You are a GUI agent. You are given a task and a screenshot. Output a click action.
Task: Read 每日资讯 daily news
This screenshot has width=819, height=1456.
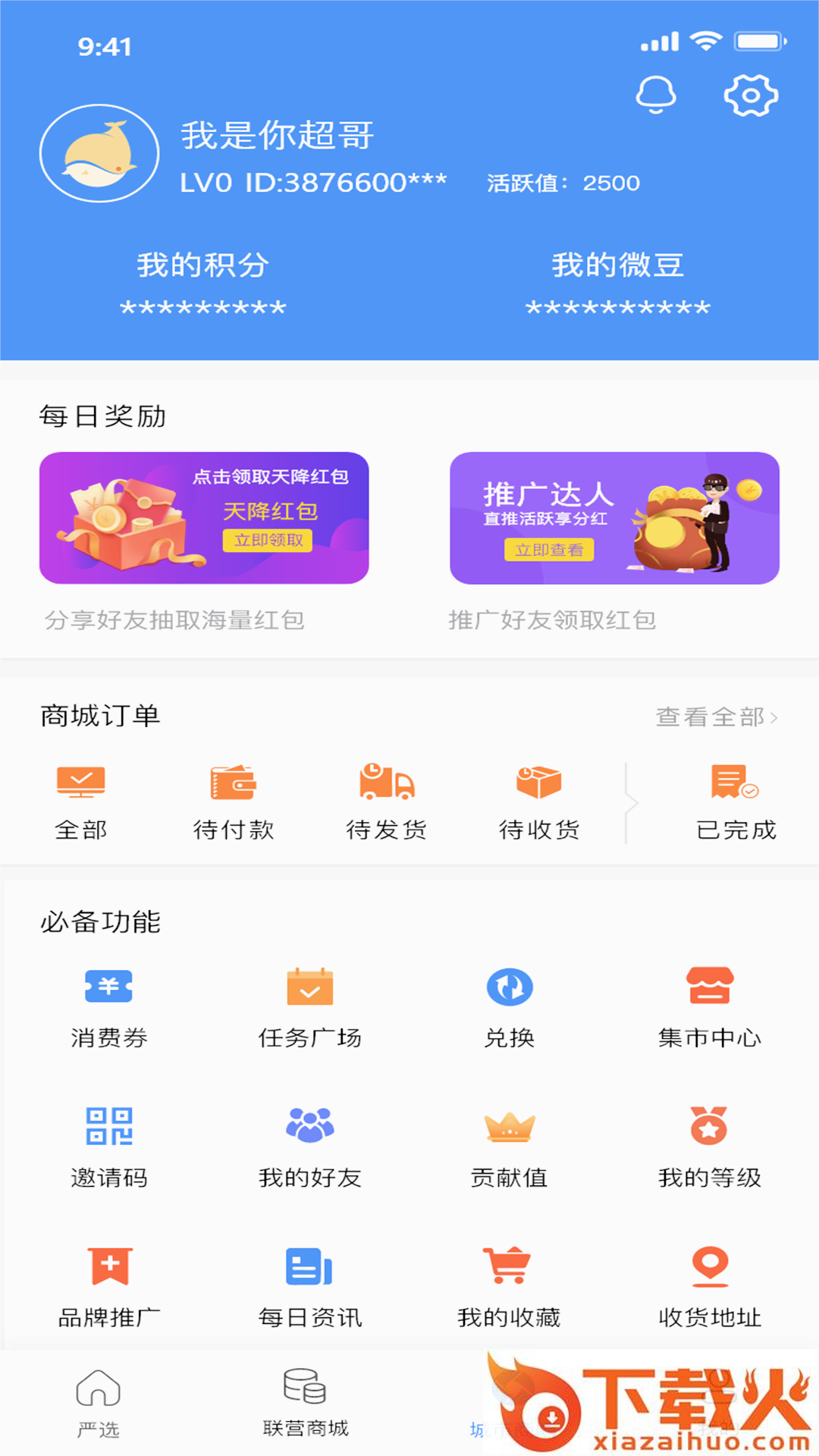pyautogui.click(x=309, y=1287)
